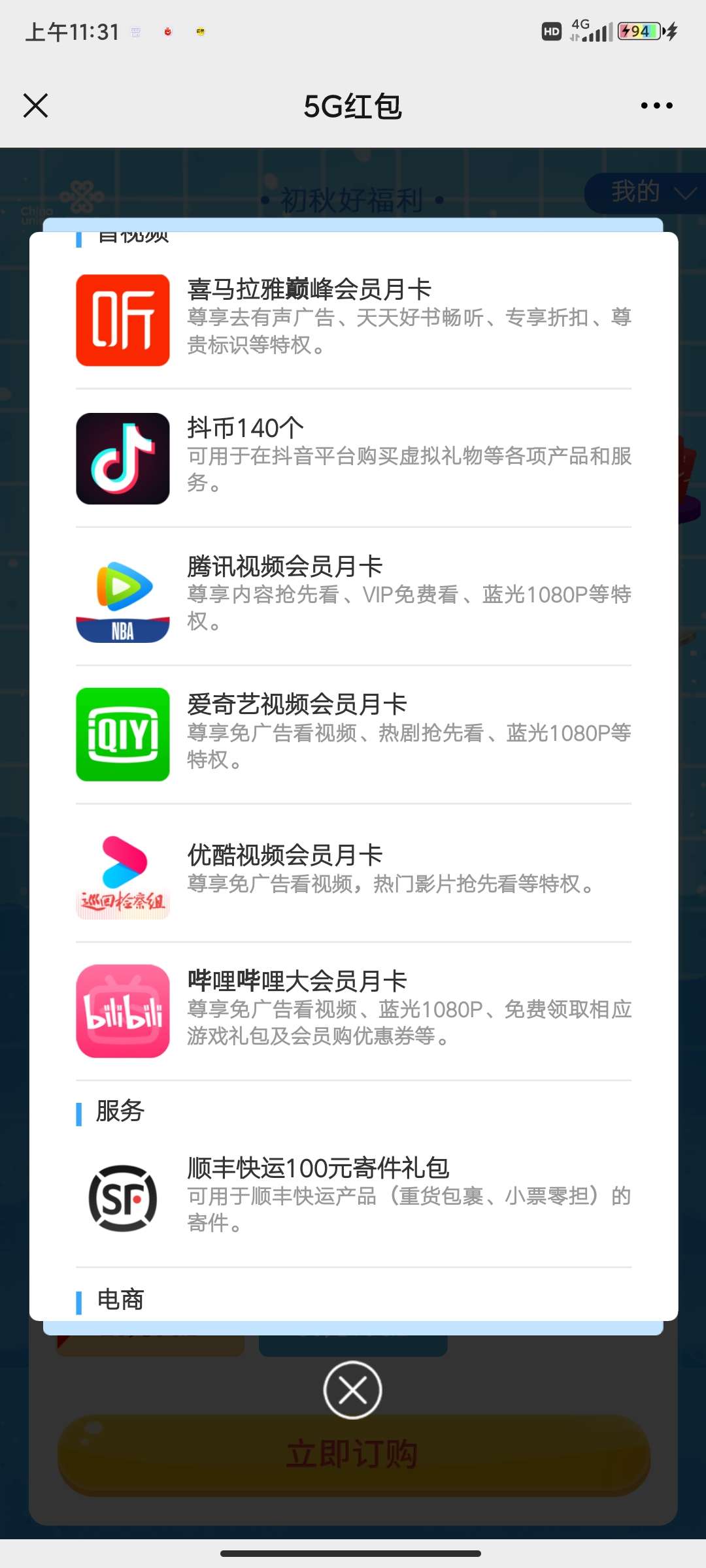Select 抖币140个 item
Screen dimensions: 706x1568
click(x=354, y=458)
